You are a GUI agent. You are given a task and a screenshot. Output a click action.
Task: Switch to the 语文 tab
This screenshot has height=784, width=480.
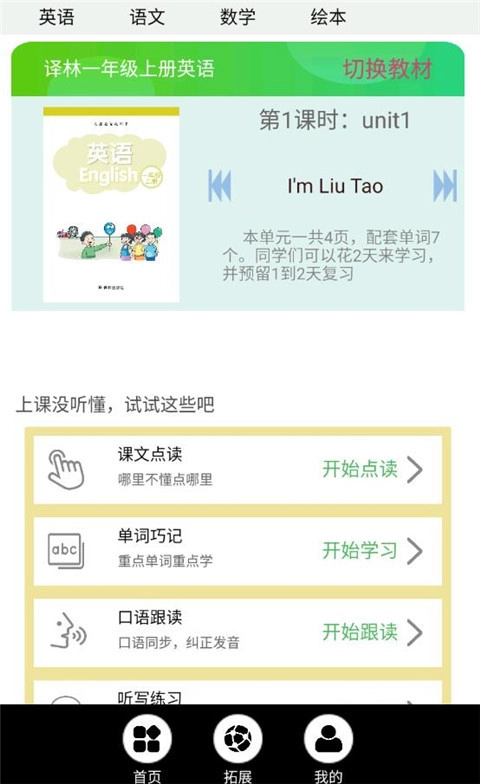(x=147, y=17)
